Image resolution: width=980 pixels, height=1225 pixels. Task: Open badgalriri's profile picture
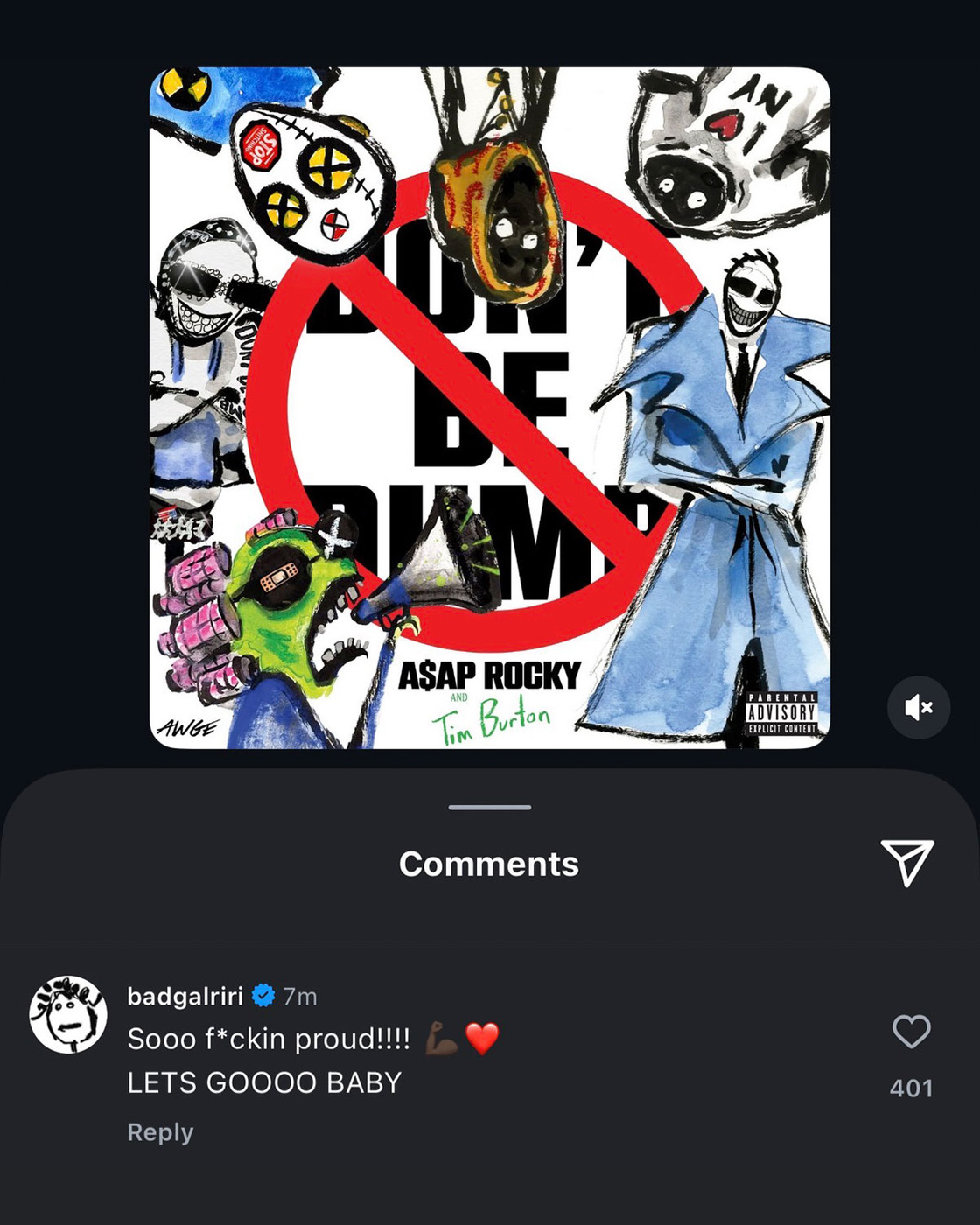click(x=68, y=1014)
